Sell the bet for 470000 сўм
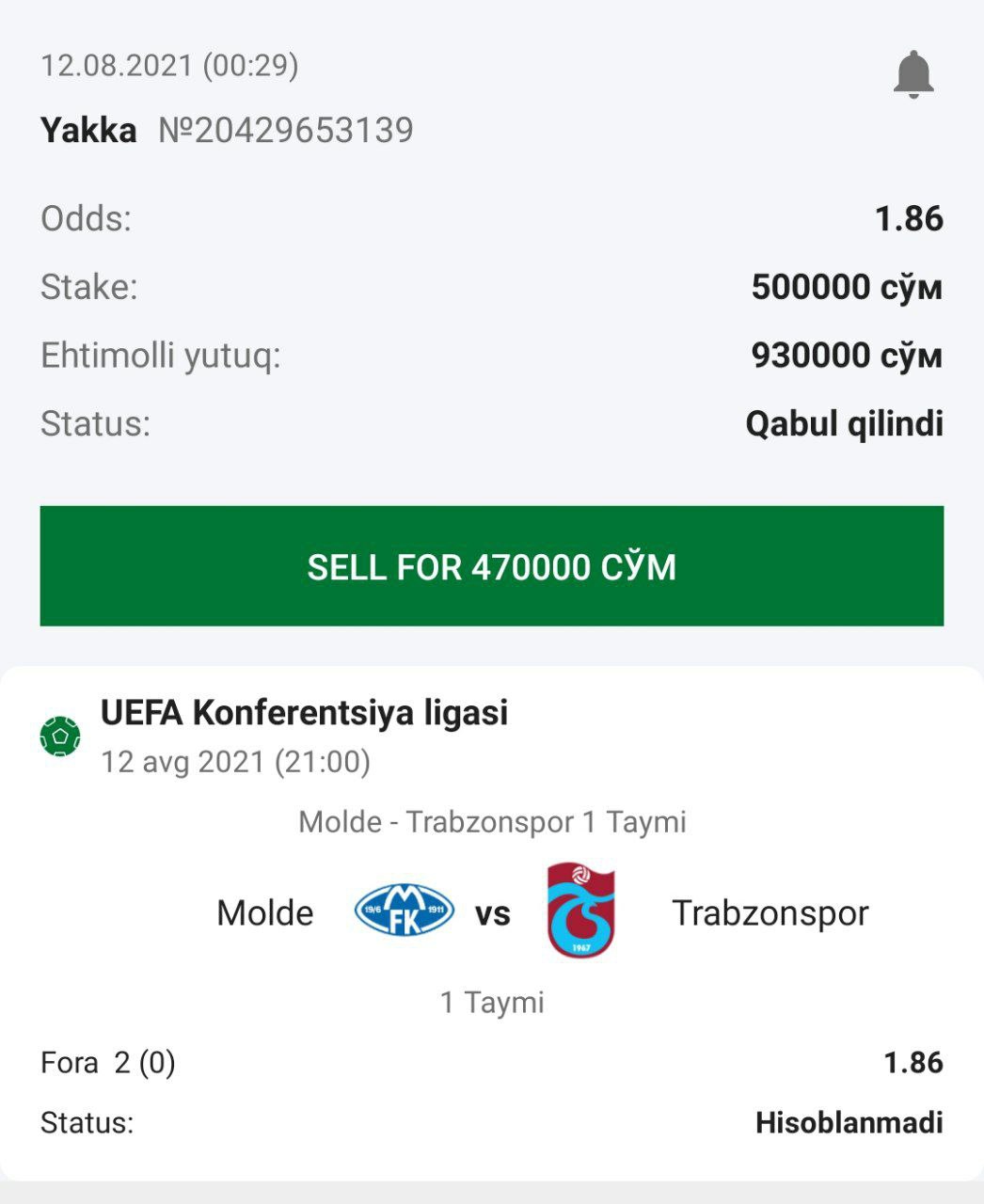This screenshot has width=984, height=1204. (491, 566)
